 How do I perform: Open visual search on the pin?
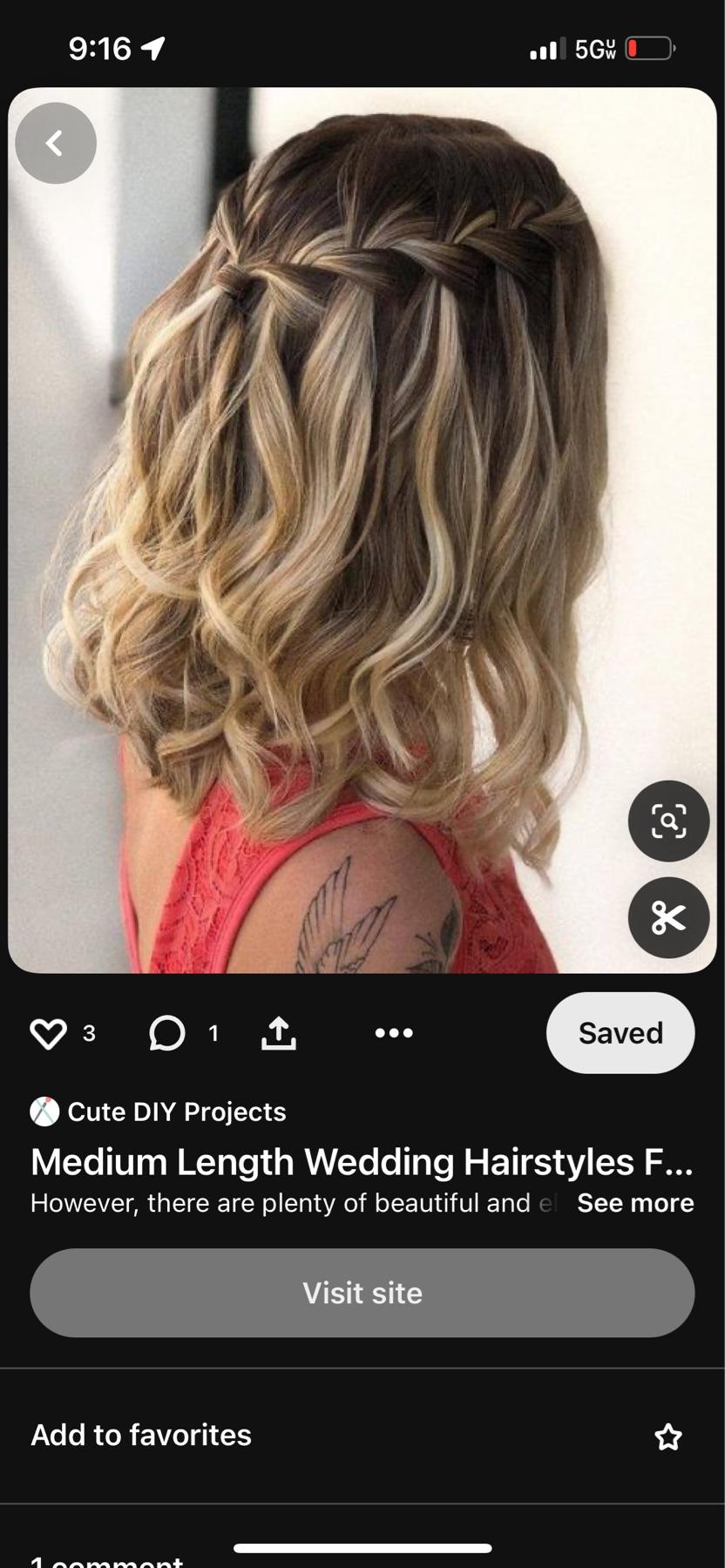[668, 821]
